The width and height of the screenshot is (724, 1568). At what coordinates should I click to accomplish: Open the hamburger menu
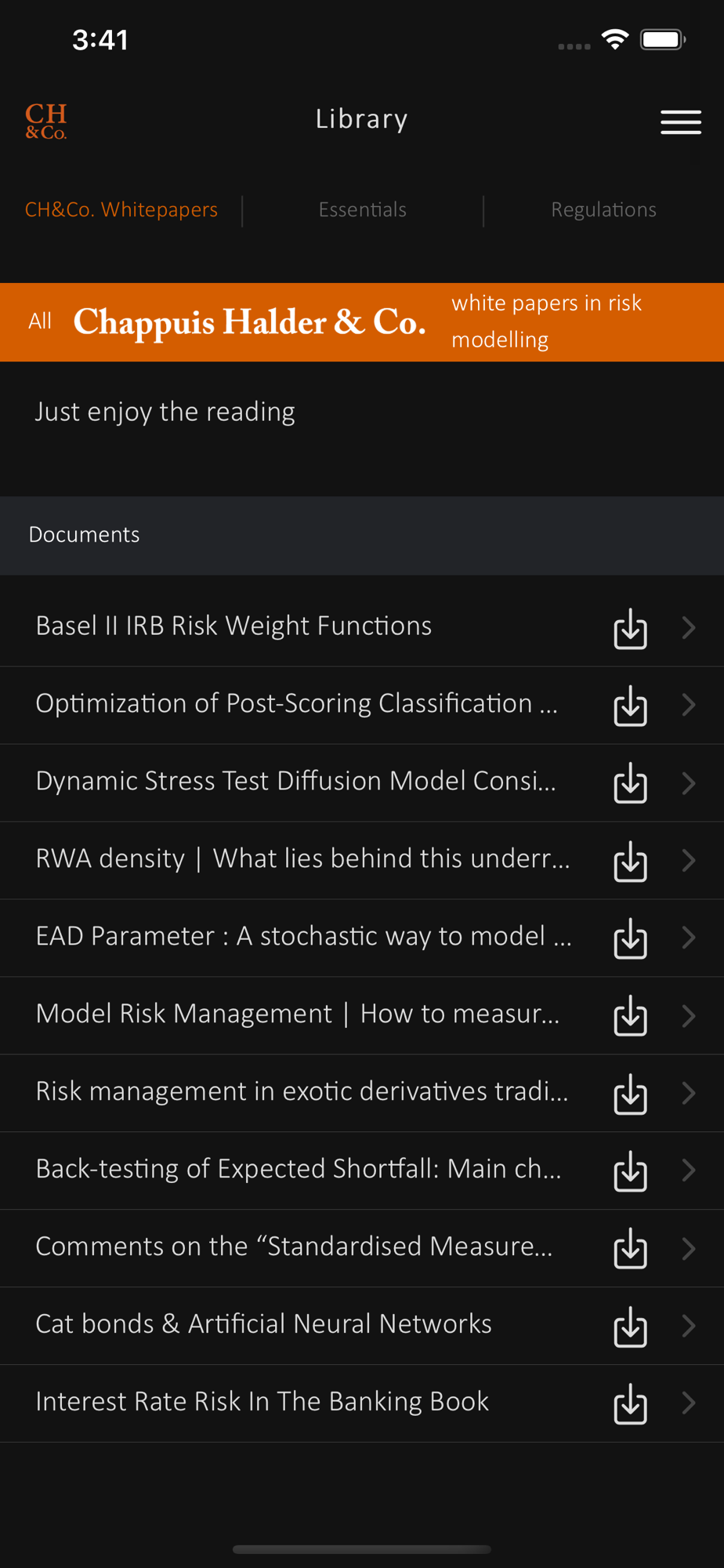tap(680, 122)
